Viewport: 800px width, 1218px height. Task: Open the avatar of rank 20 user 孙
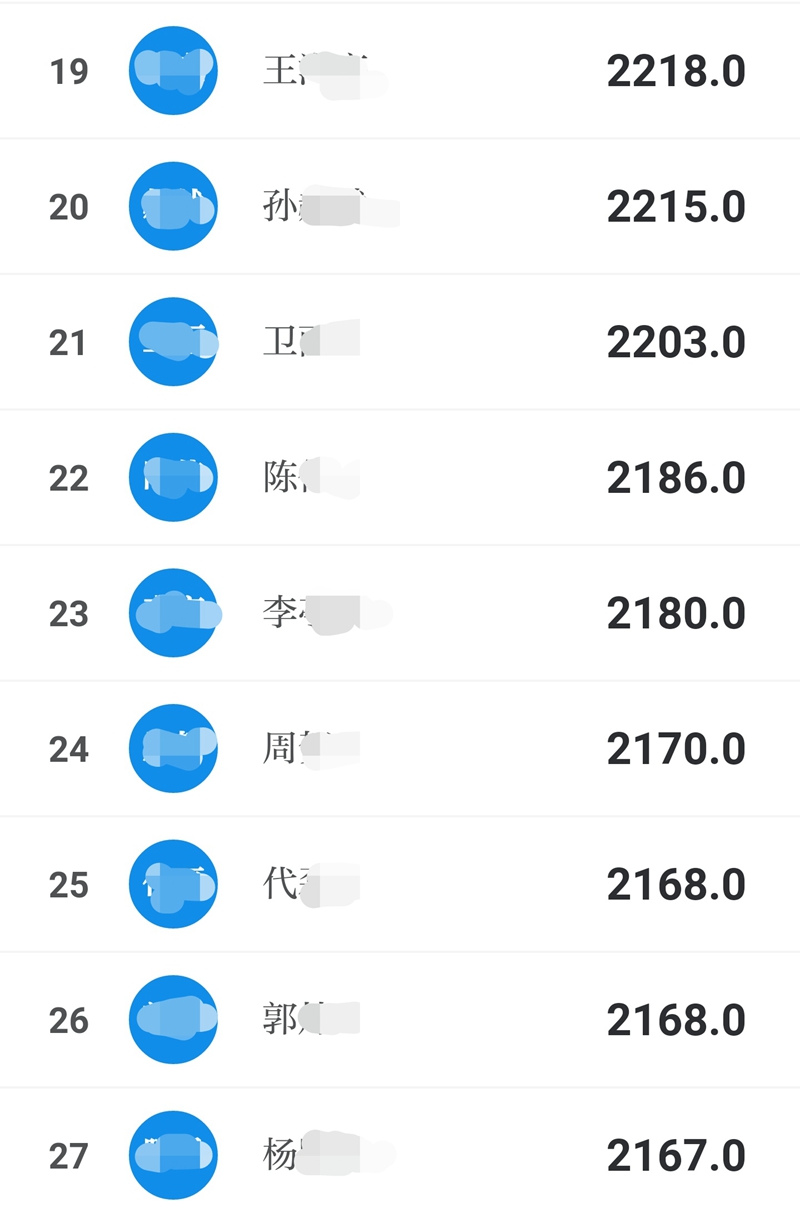172,206
